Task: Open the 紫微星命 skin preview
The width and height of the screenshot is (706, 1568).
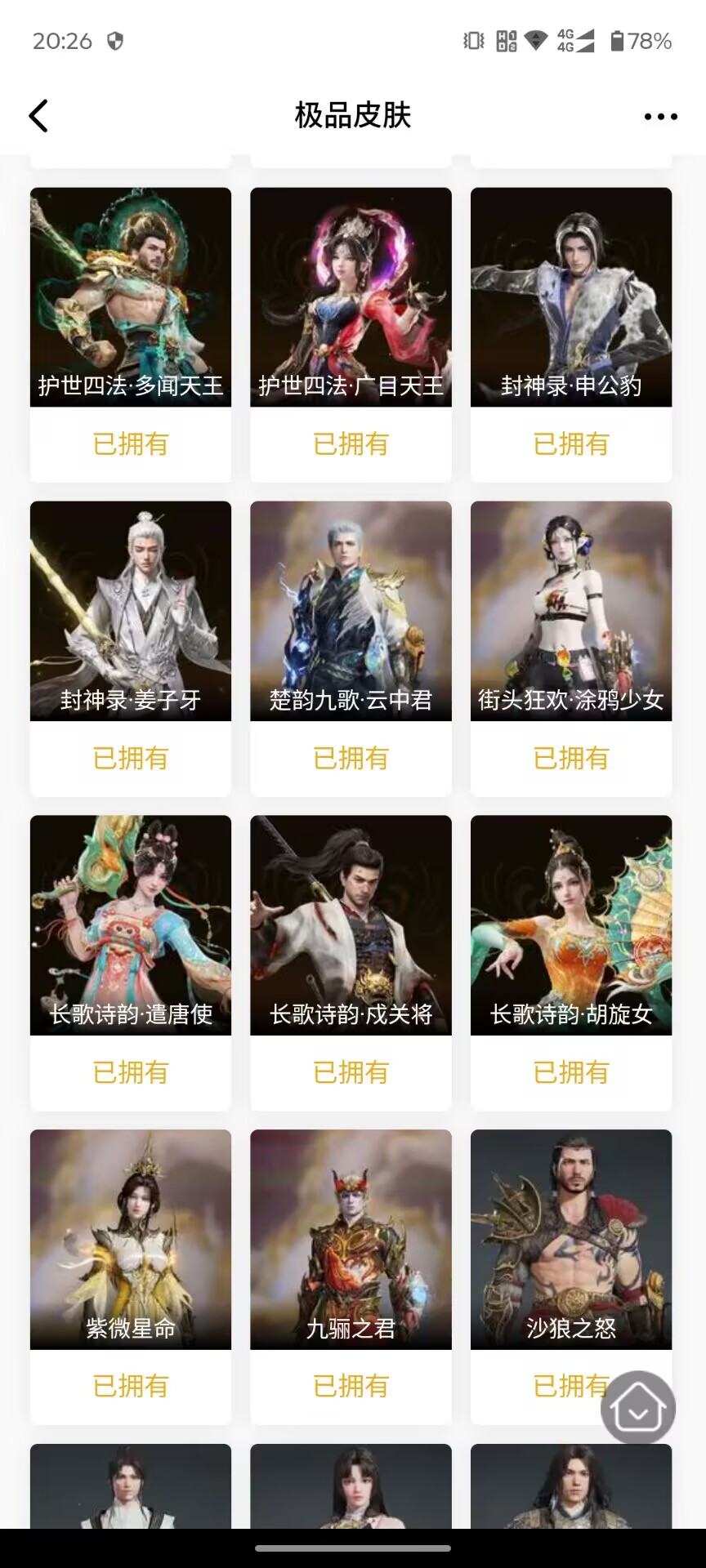Action: pyautogui.click(x=130, y=1238)
